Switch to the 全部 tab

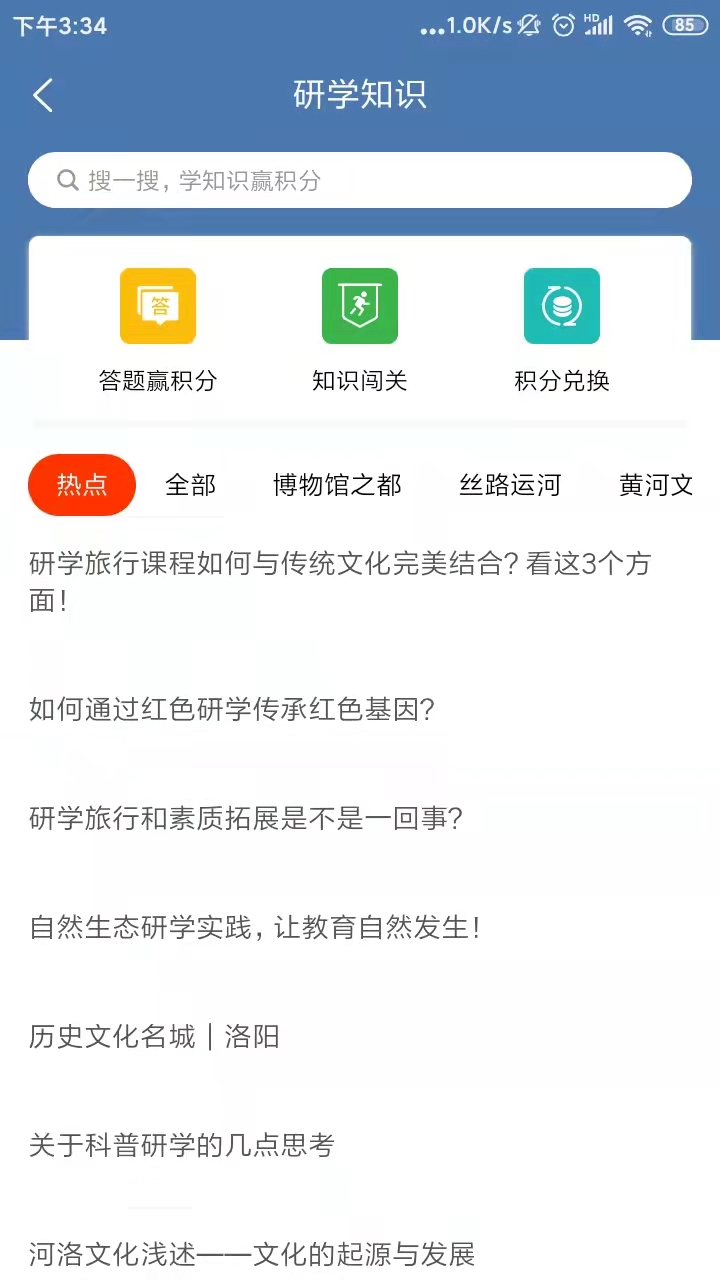pos(190,484)
